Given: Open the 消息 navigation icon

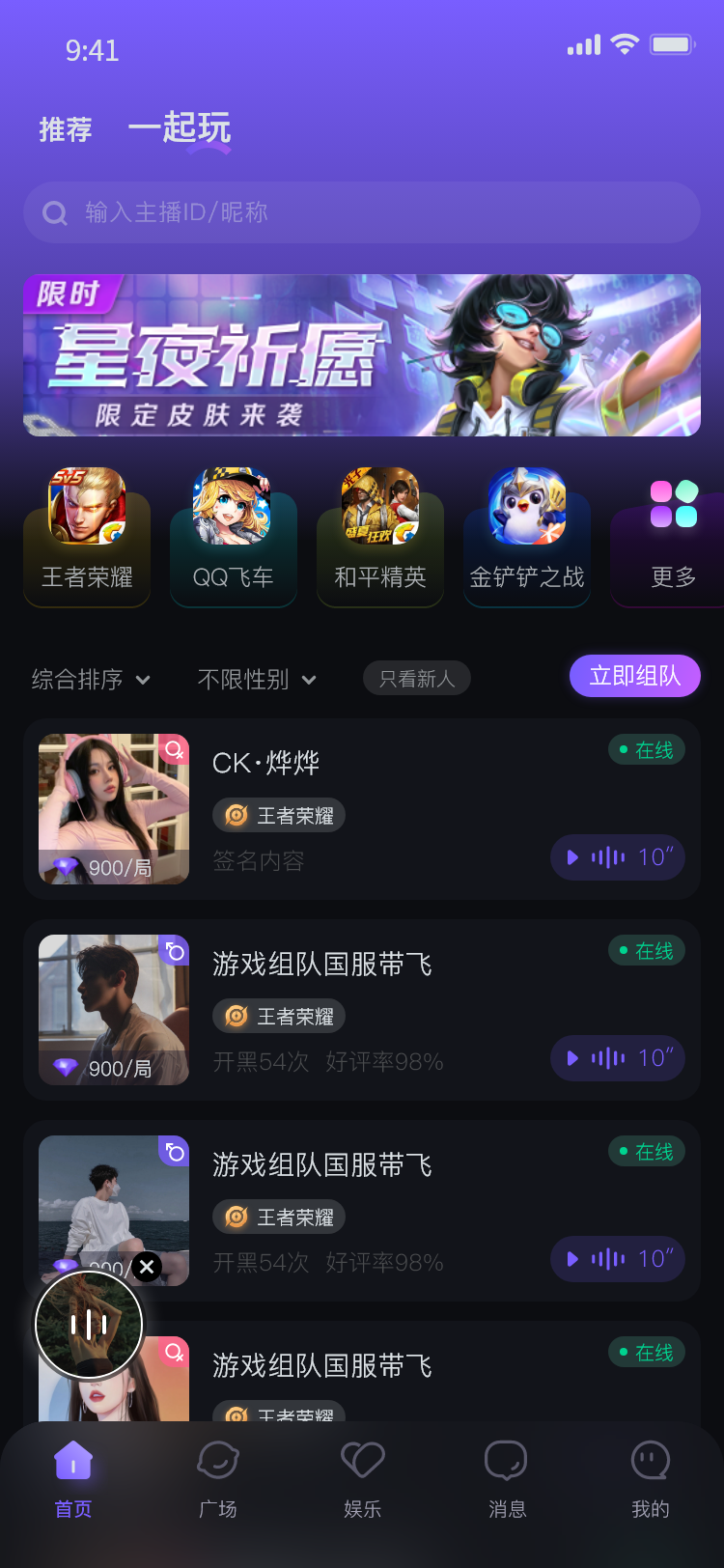Looking at the screenshot, I should tap(506, 1461).
